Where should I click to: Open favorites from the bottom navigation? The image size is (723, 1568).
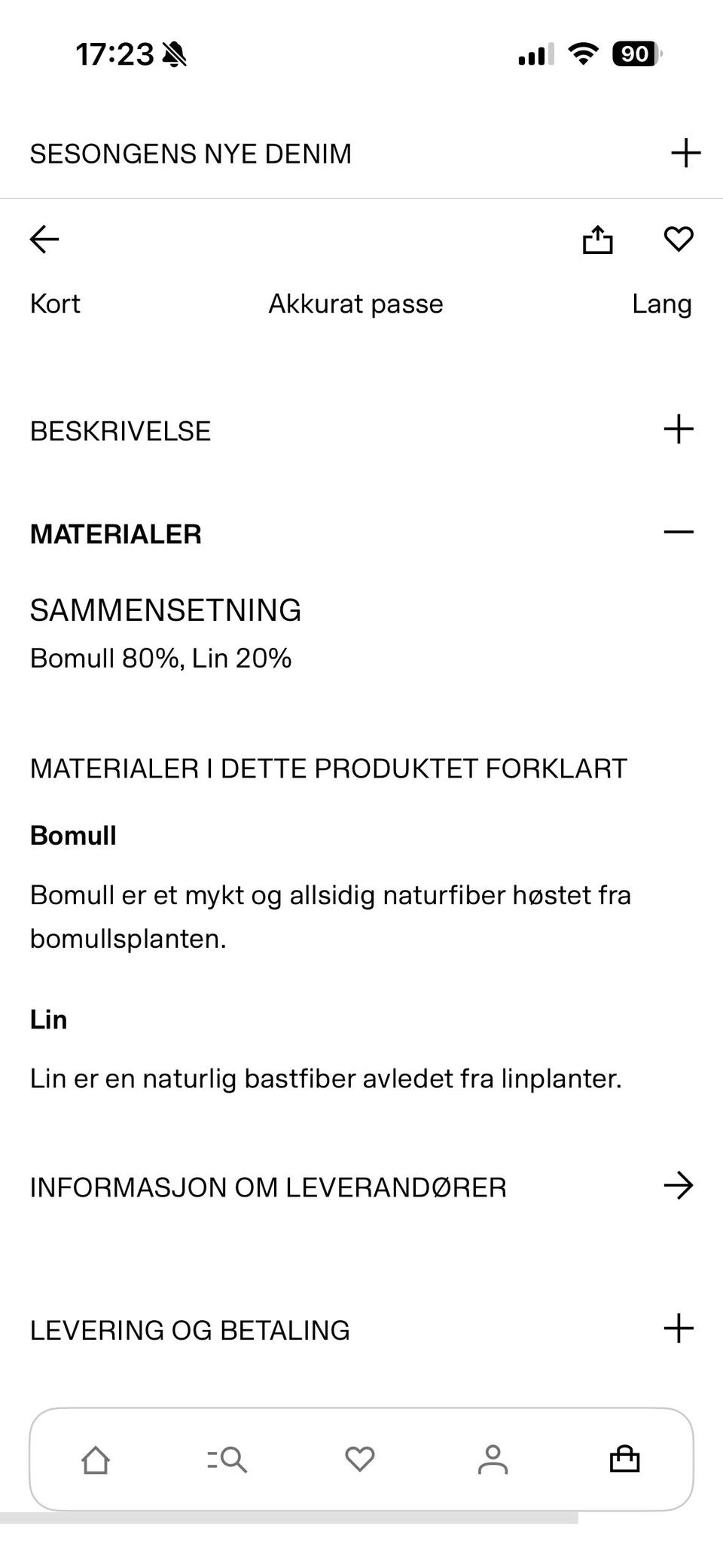[x=360, y=1459]
